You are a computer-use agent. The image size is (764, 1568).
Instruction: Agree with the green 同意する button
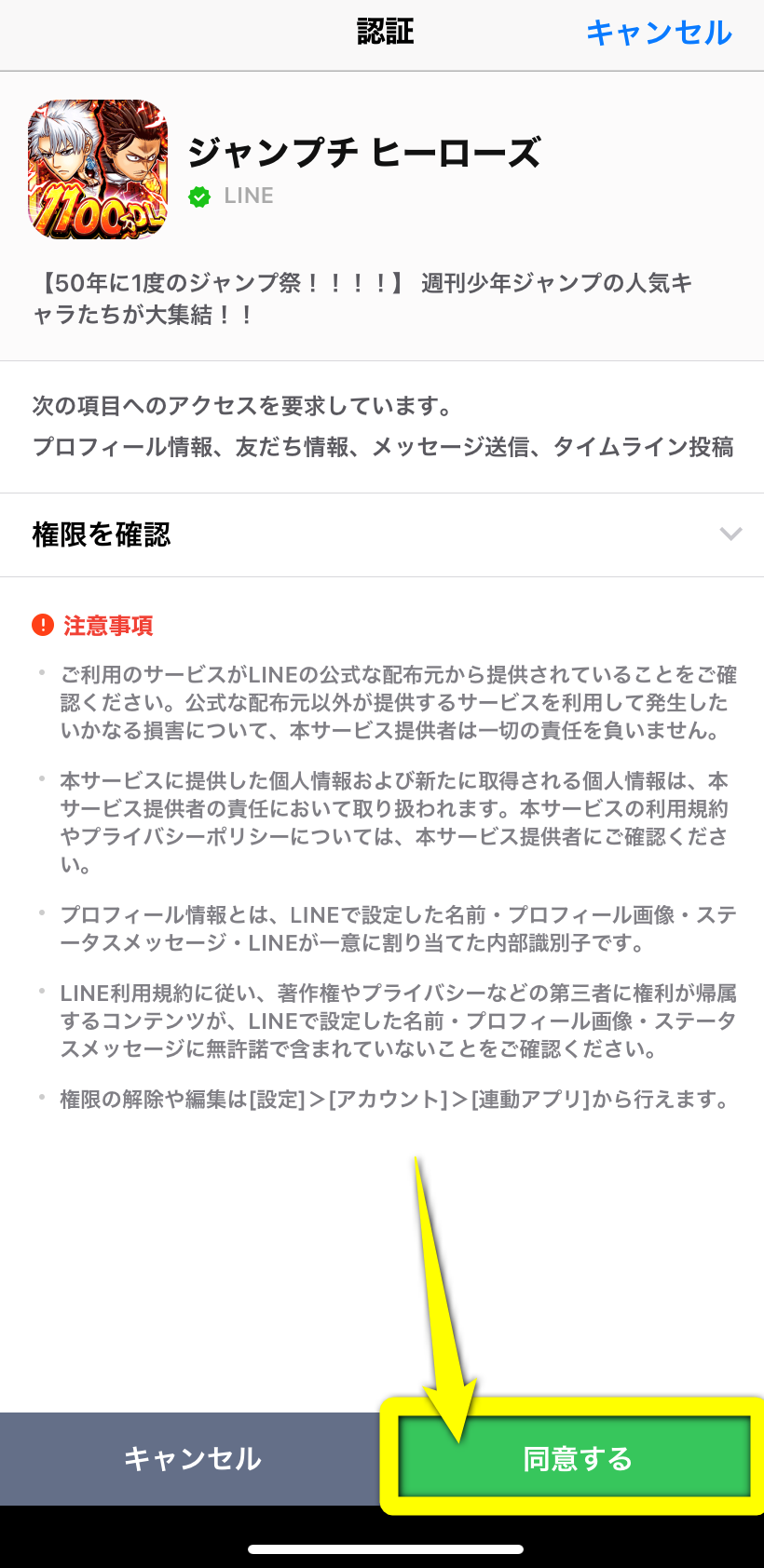click(576, 1458)
